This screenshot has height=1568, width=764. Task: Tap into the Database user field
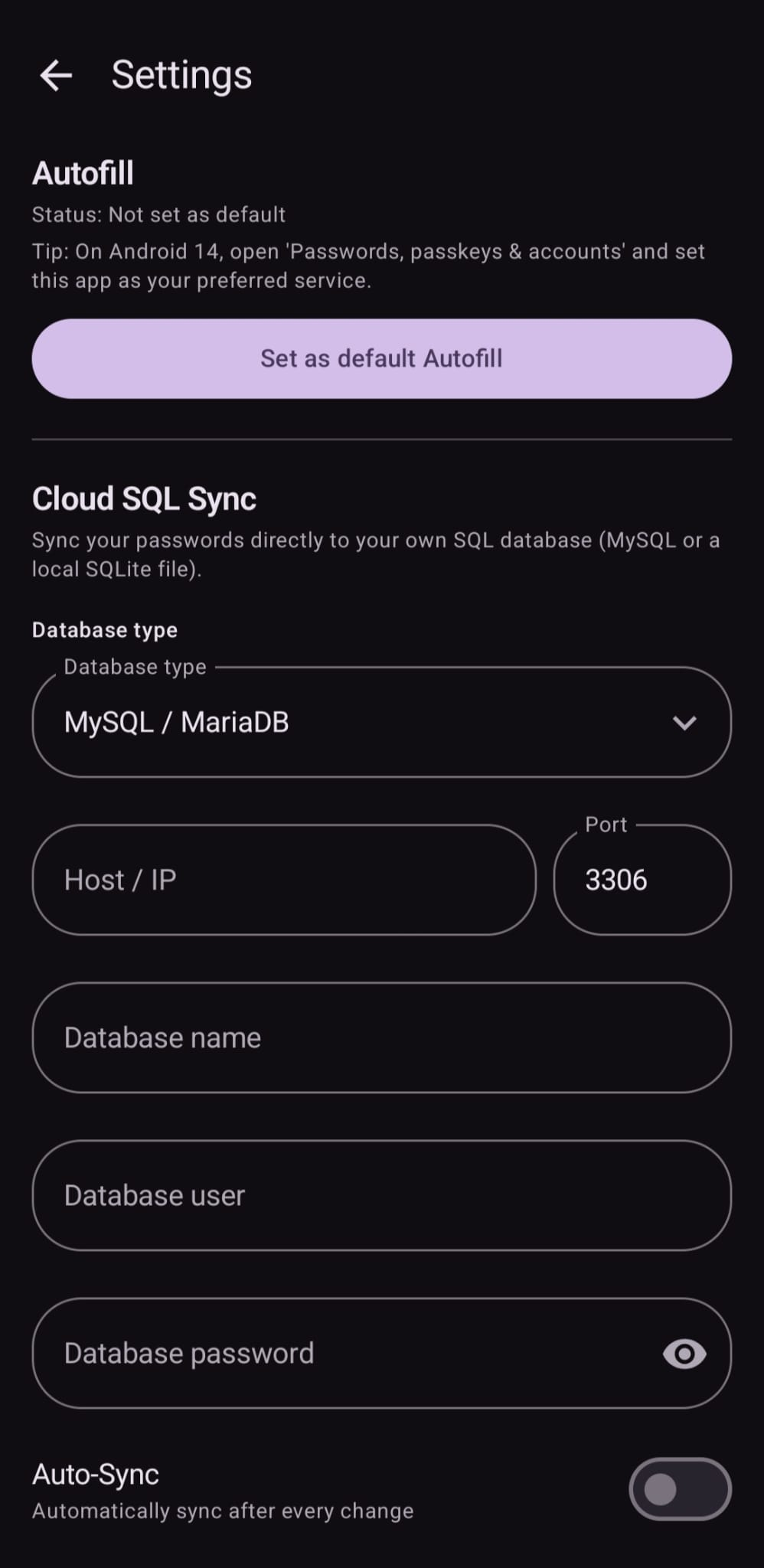(382, 1195)
